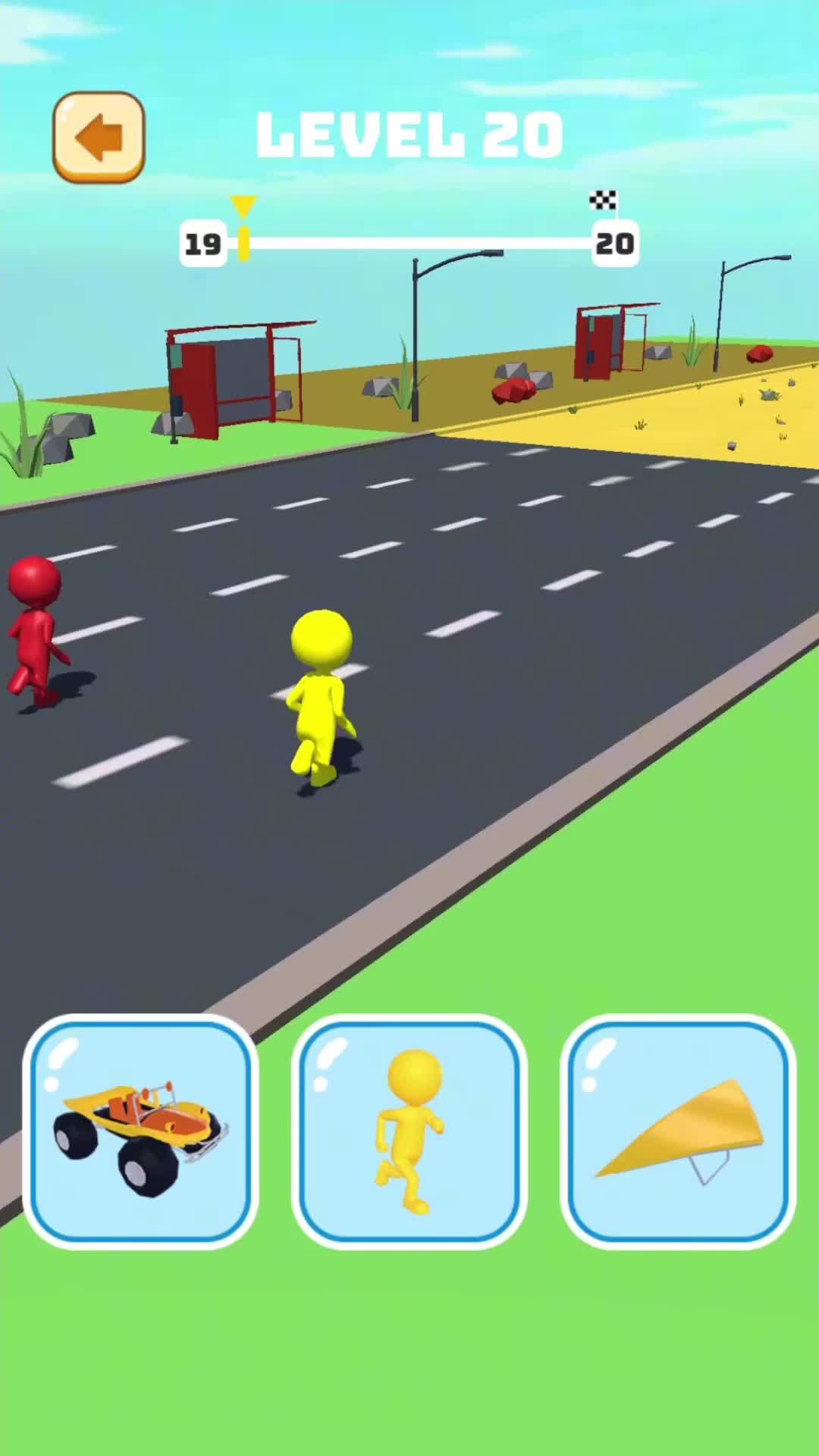Tap the LEVEL 20 title text

coord(409,133)
